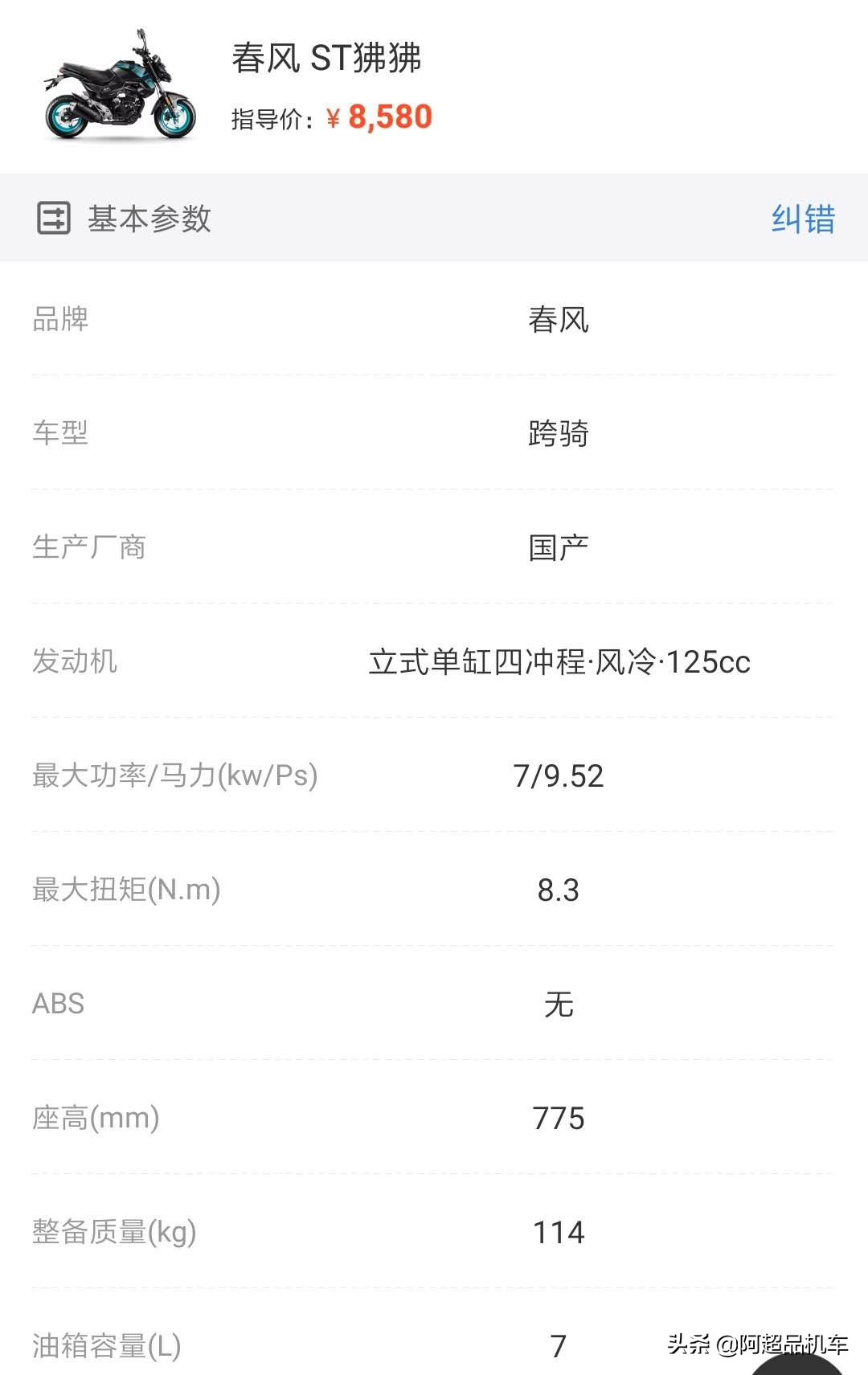Click the 基本参数 panel icon

53,219
